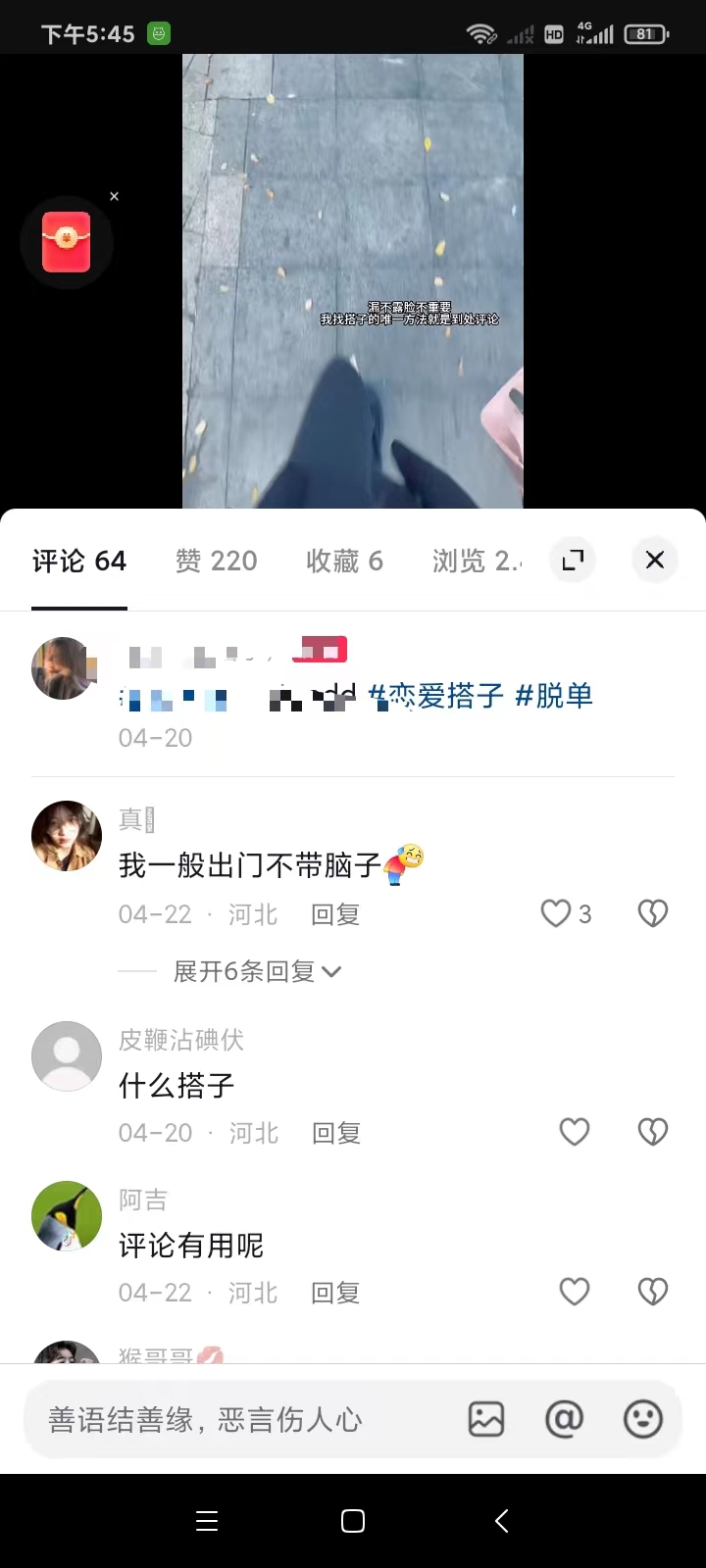Reply to 皮鞭沾碘伏's comment
This screenshot has width=706, height=1568.
tap(336, 1133)
